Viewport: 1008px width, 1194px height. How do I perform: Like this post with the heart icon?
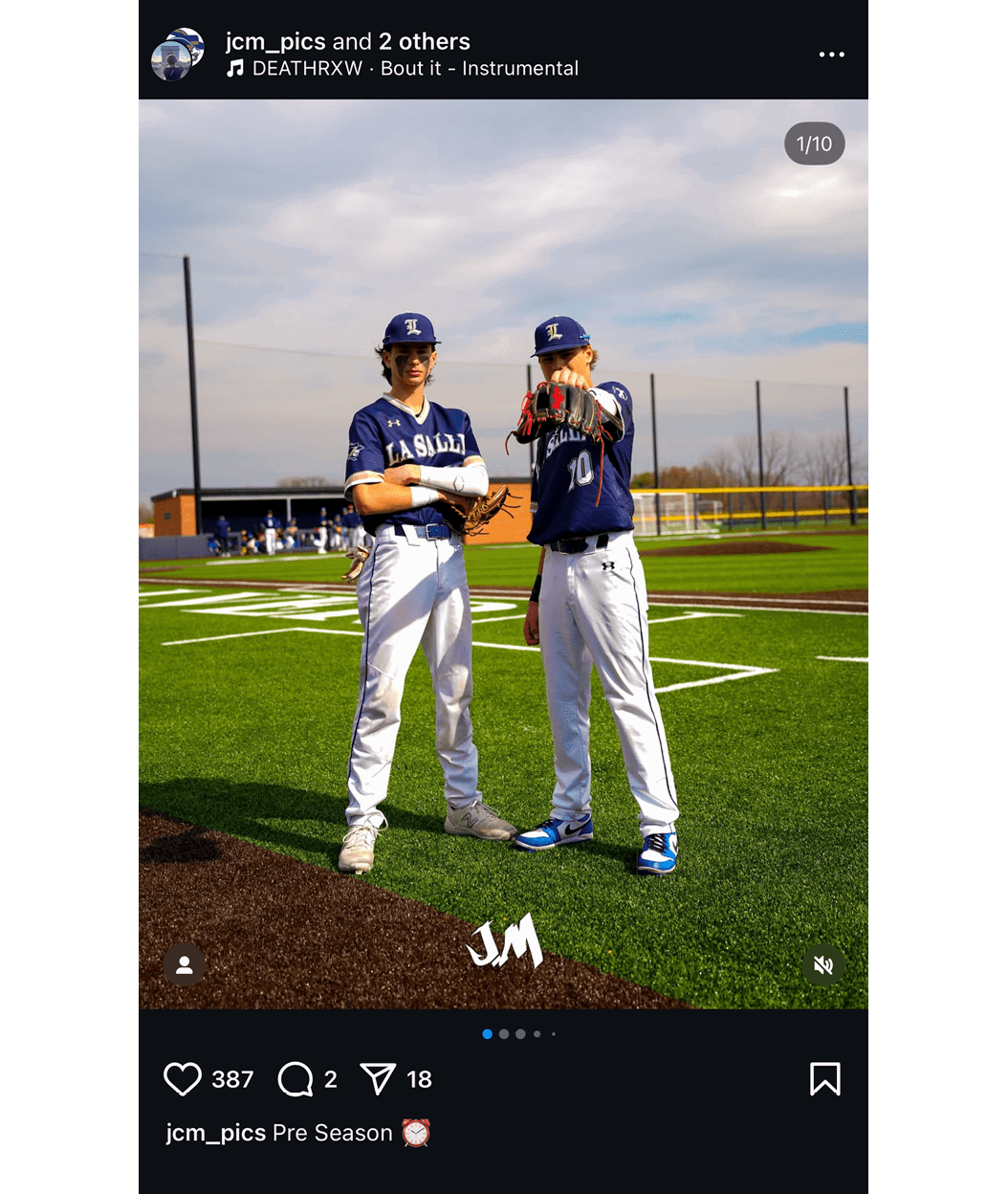point(183,1079)
